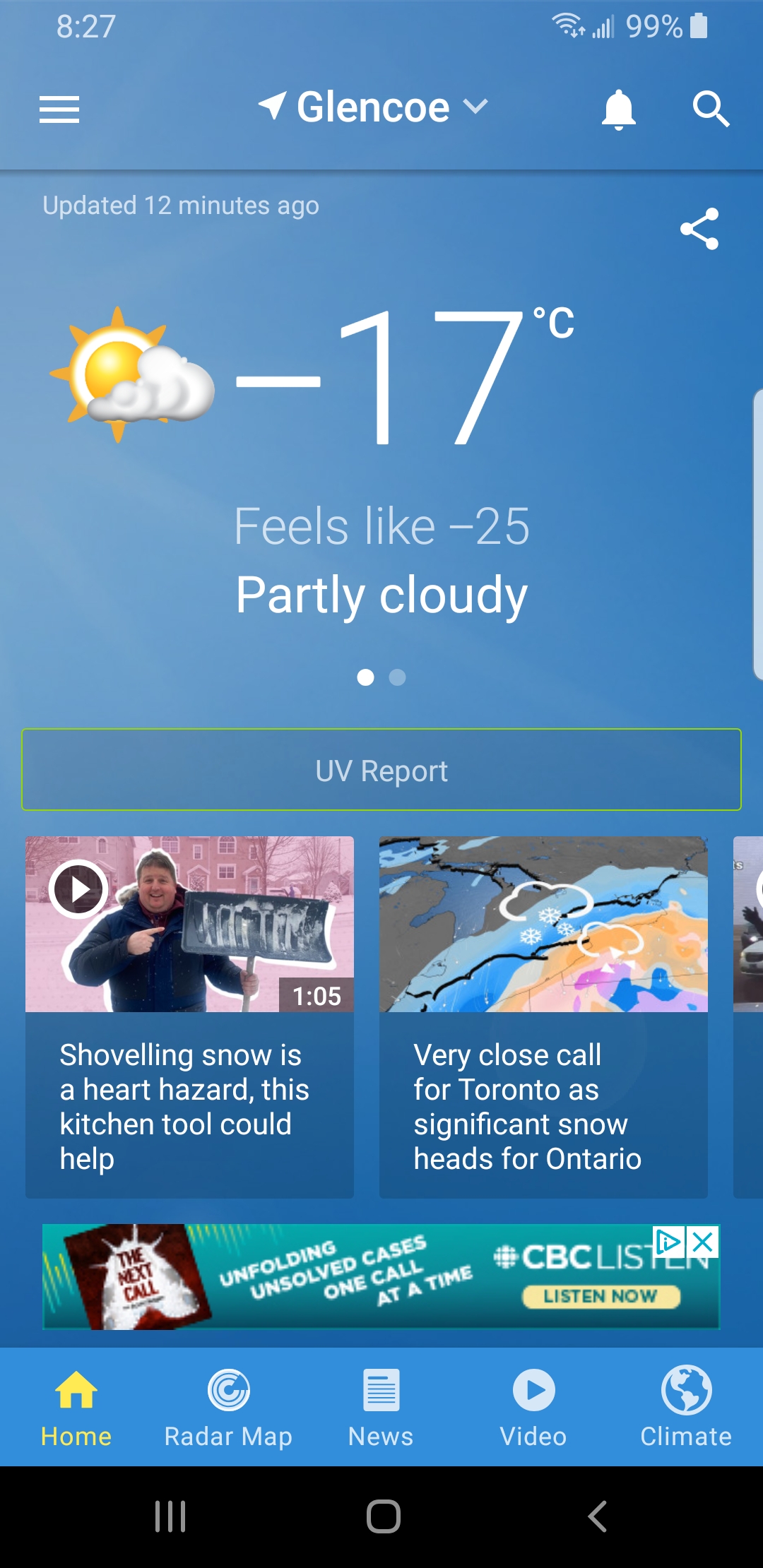Play the shovelling snow heart hazard video

(x=78, y=889)
